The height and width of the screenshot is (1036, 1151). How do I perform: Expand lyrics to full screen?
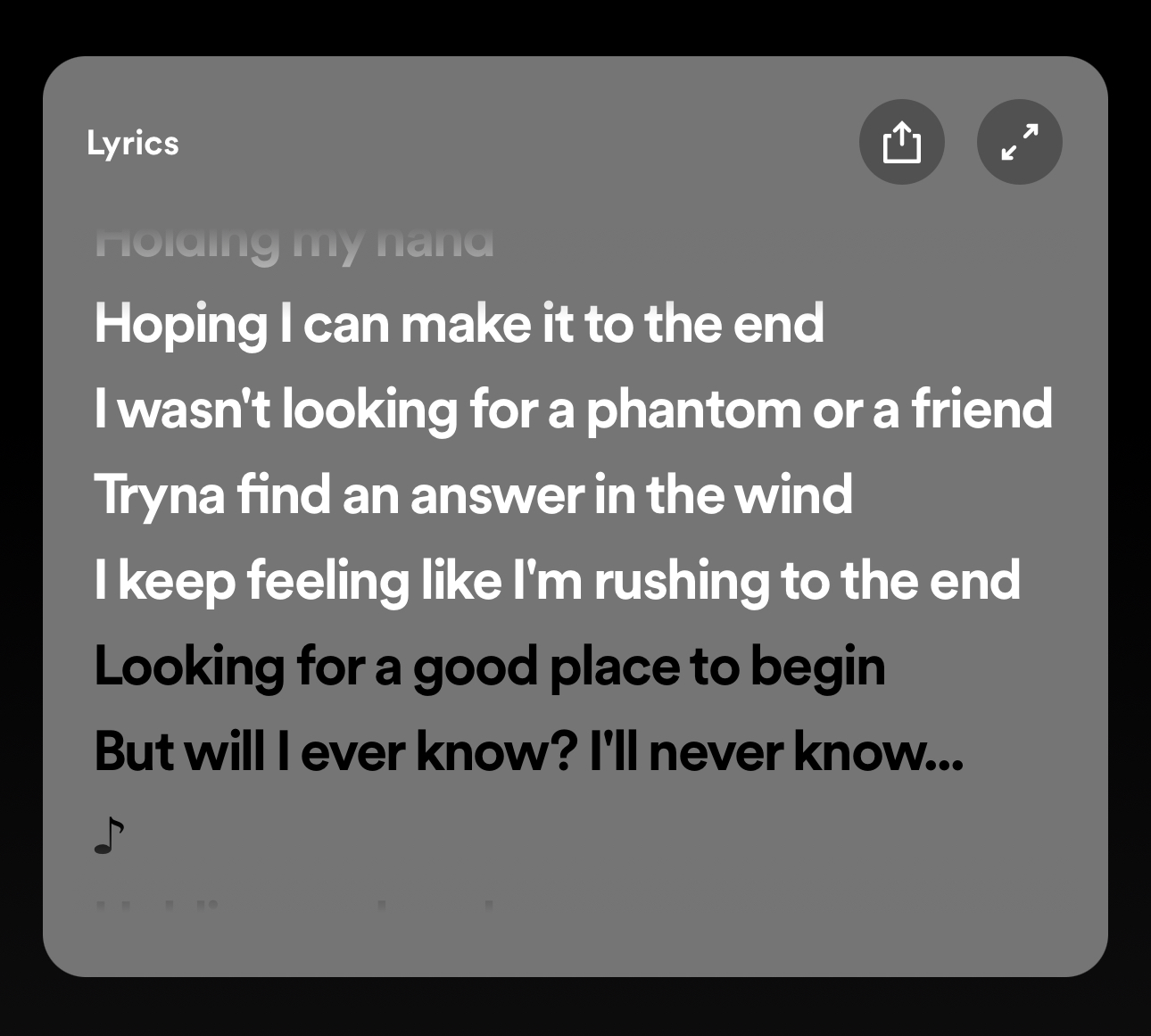click(1019, 142)
